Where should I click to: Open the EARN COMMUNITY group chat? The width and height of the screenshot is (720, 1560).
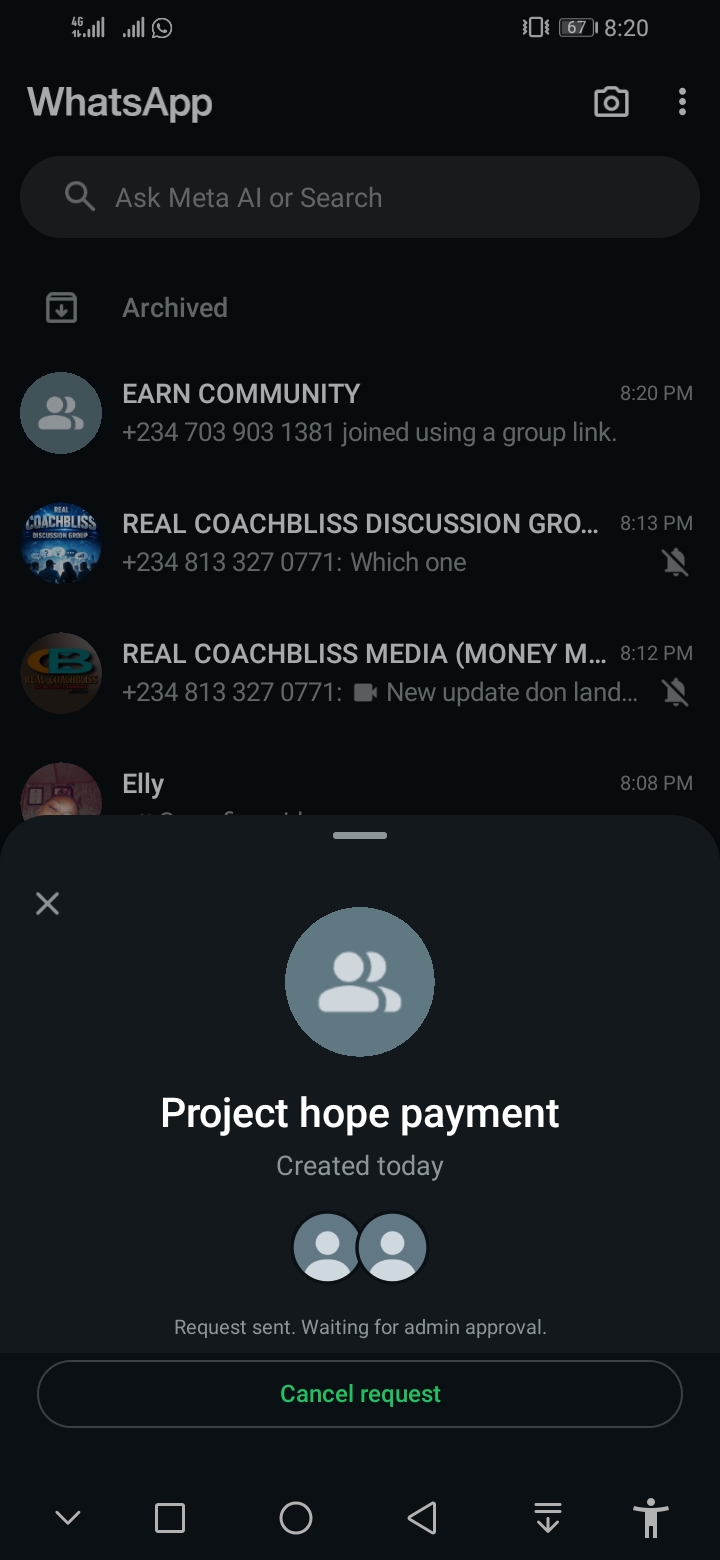pos(360,413)
